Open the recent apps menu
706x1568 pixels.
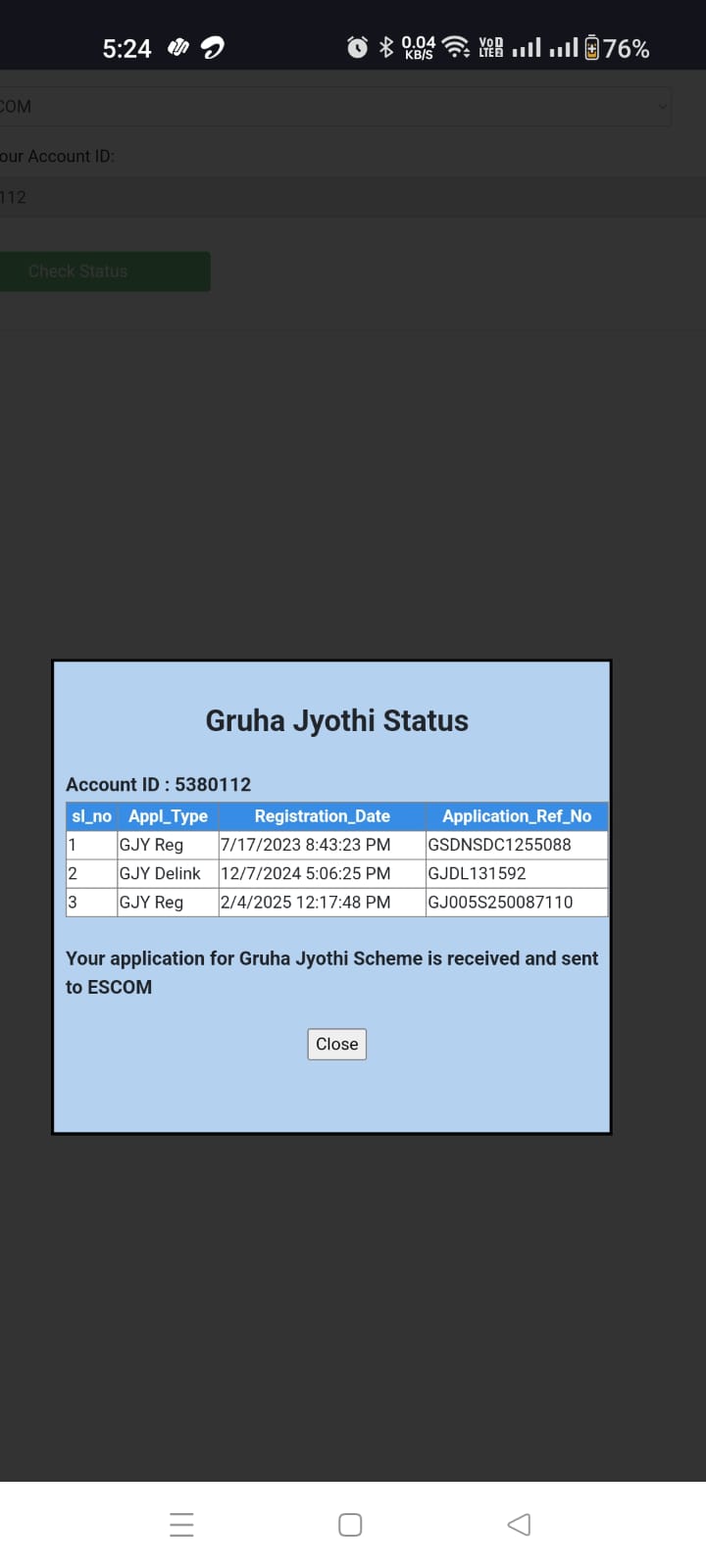(181, 1525)
